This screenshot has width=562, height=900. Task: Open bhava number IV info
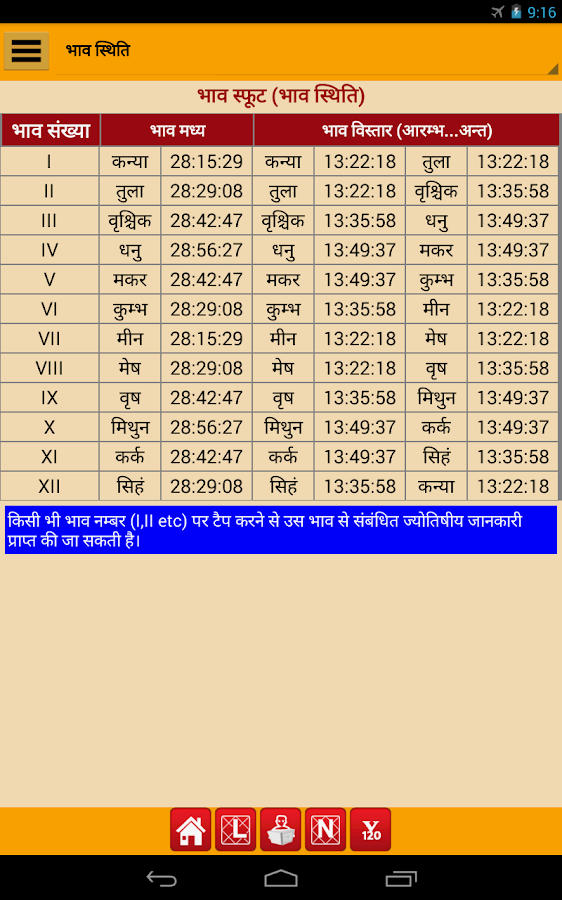(50, 250)
